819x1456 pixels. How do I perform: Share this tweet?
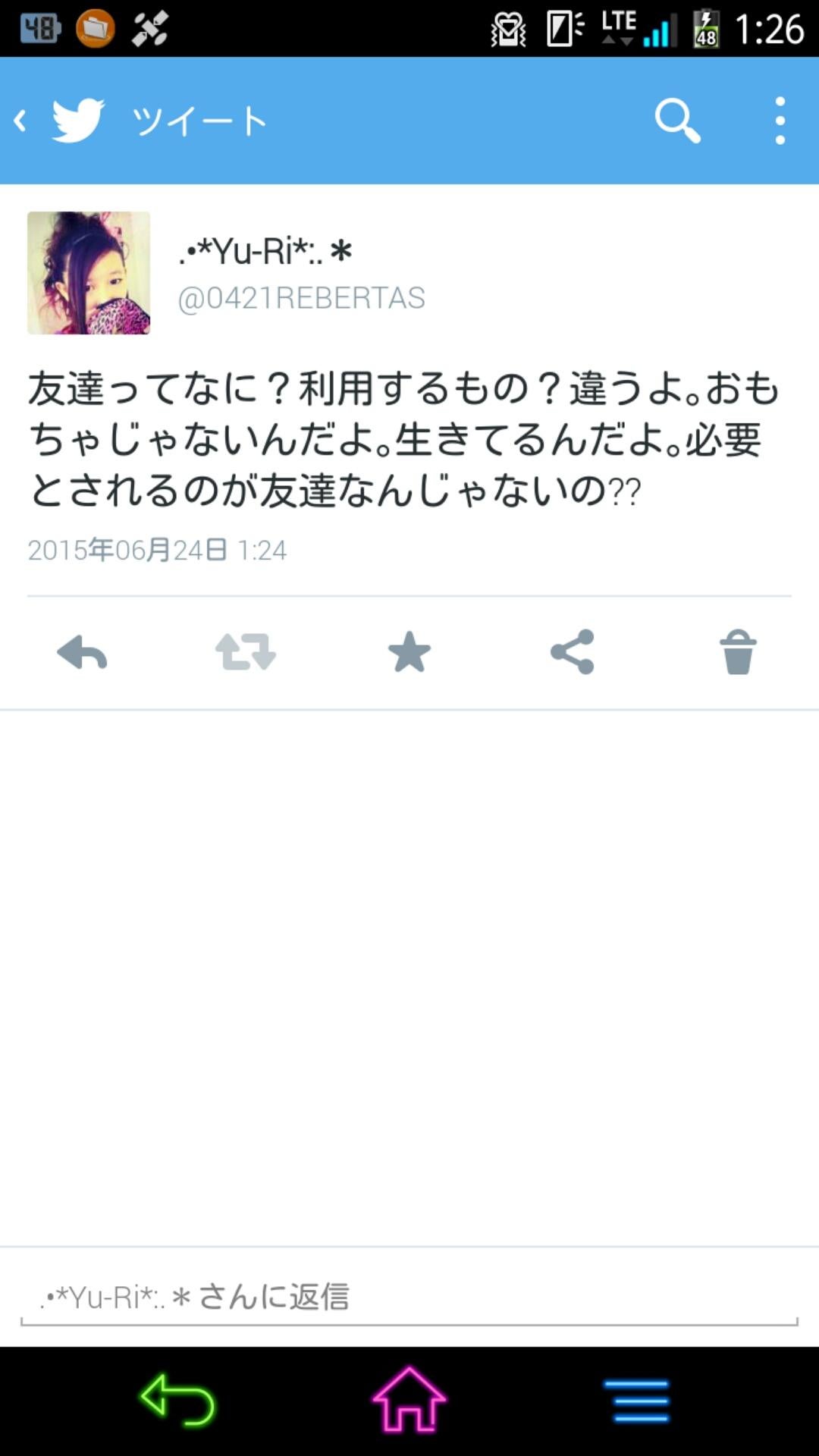click(573, 652)
